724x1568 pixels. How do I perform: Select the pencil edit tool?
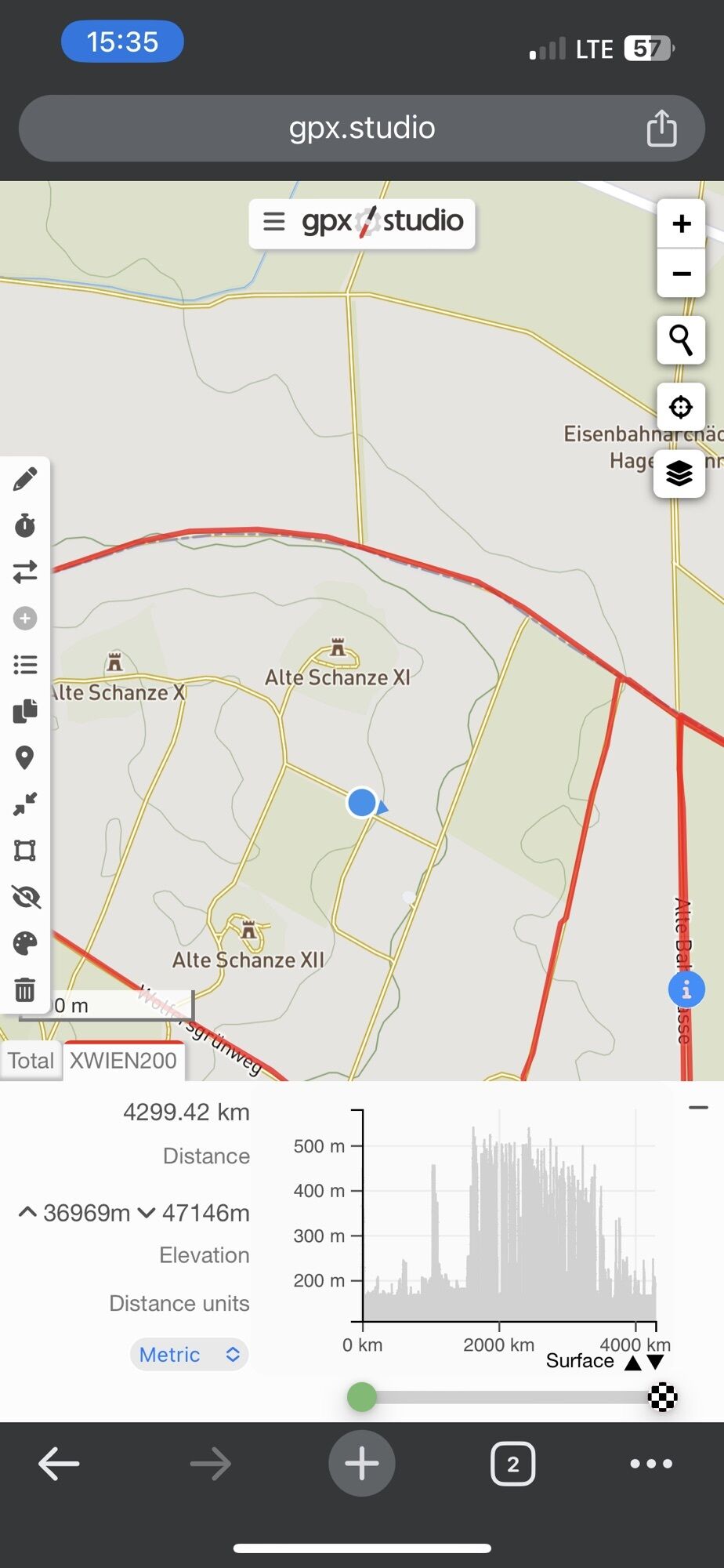(25, 479)
